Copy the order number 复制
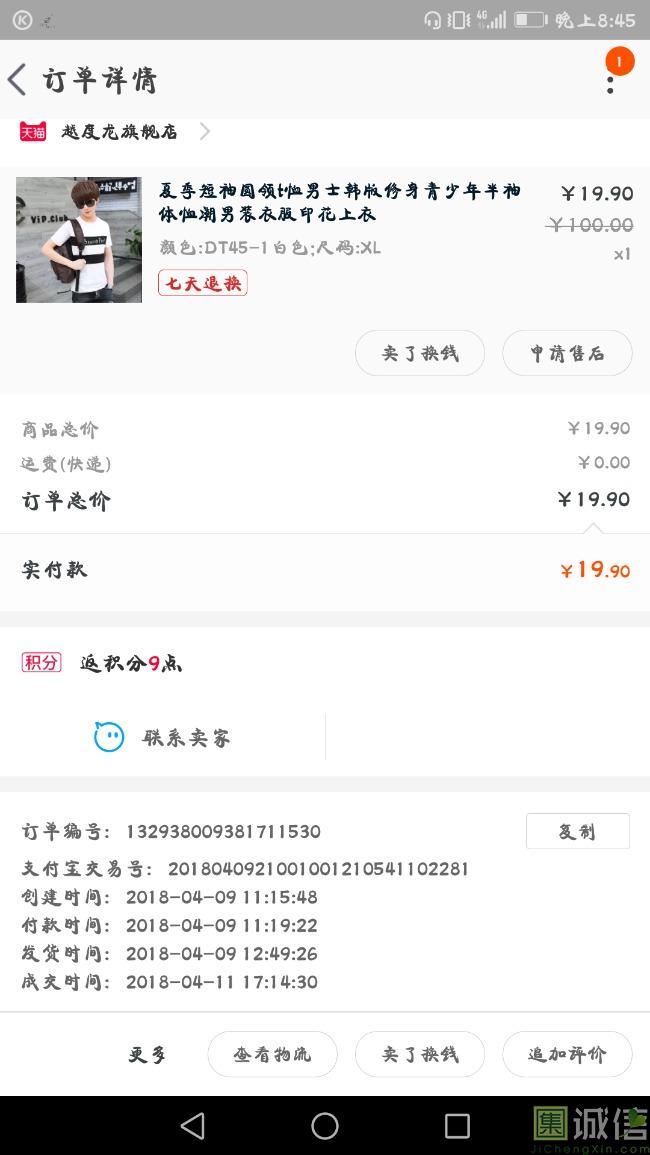Screen dimensions: 650x1155 tap(577, 831)
